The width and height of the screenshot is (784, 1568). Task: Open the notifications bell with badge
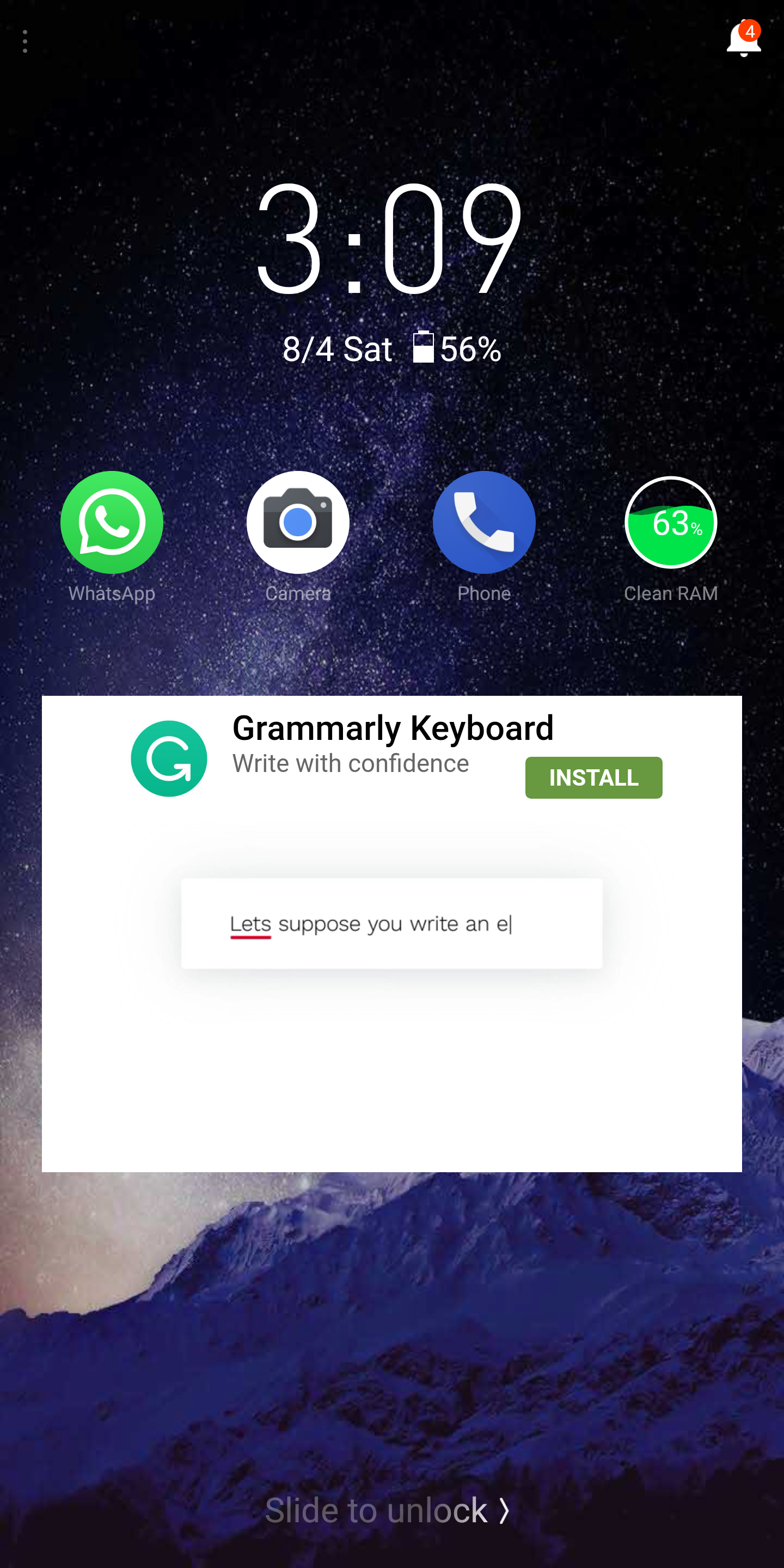click(744, 39)
